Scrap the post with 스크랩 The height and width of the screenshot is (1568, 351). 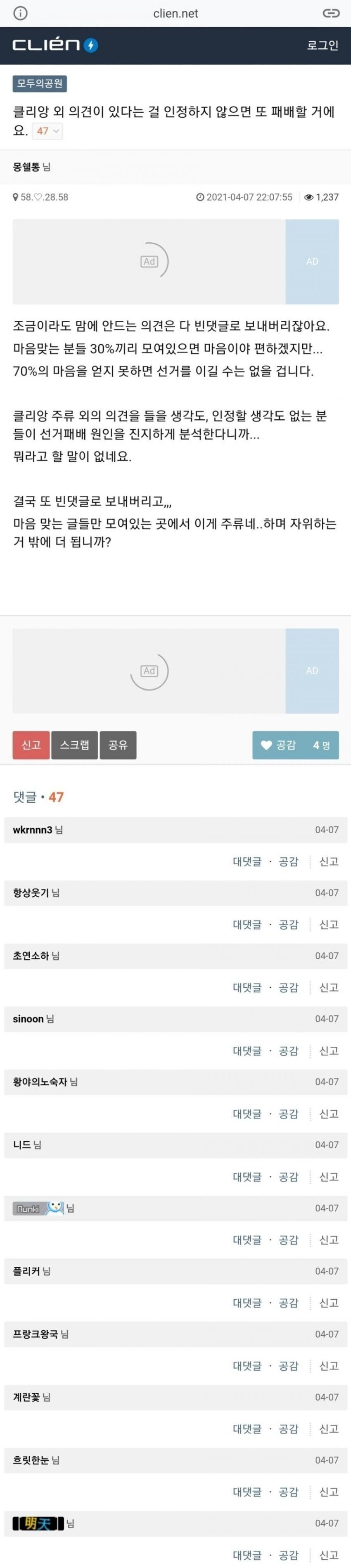pos(74,745)
